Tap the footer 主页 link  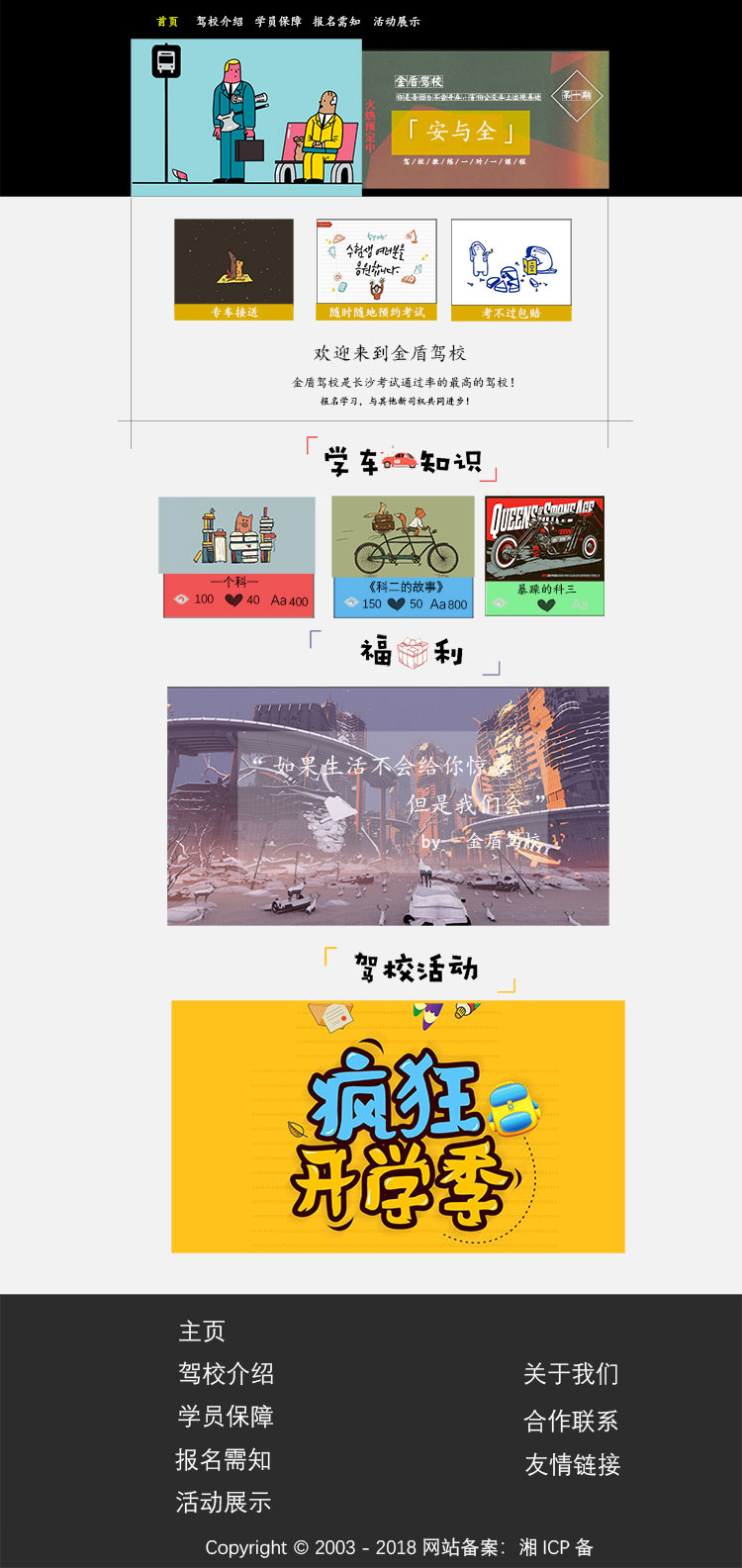(x=202, y=1331)
